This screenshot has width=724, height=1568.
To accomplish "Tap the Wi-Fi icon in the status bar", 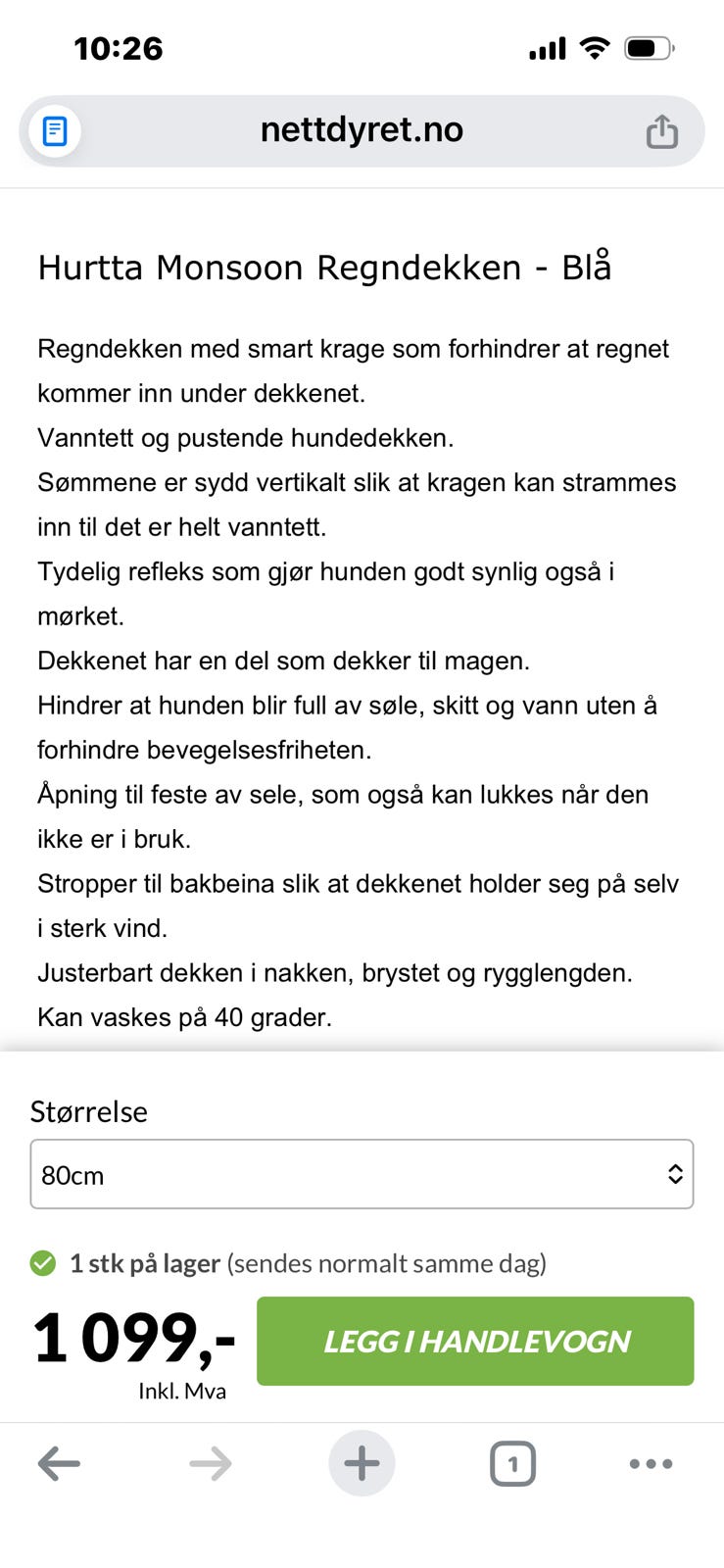I will coord(595,47).
